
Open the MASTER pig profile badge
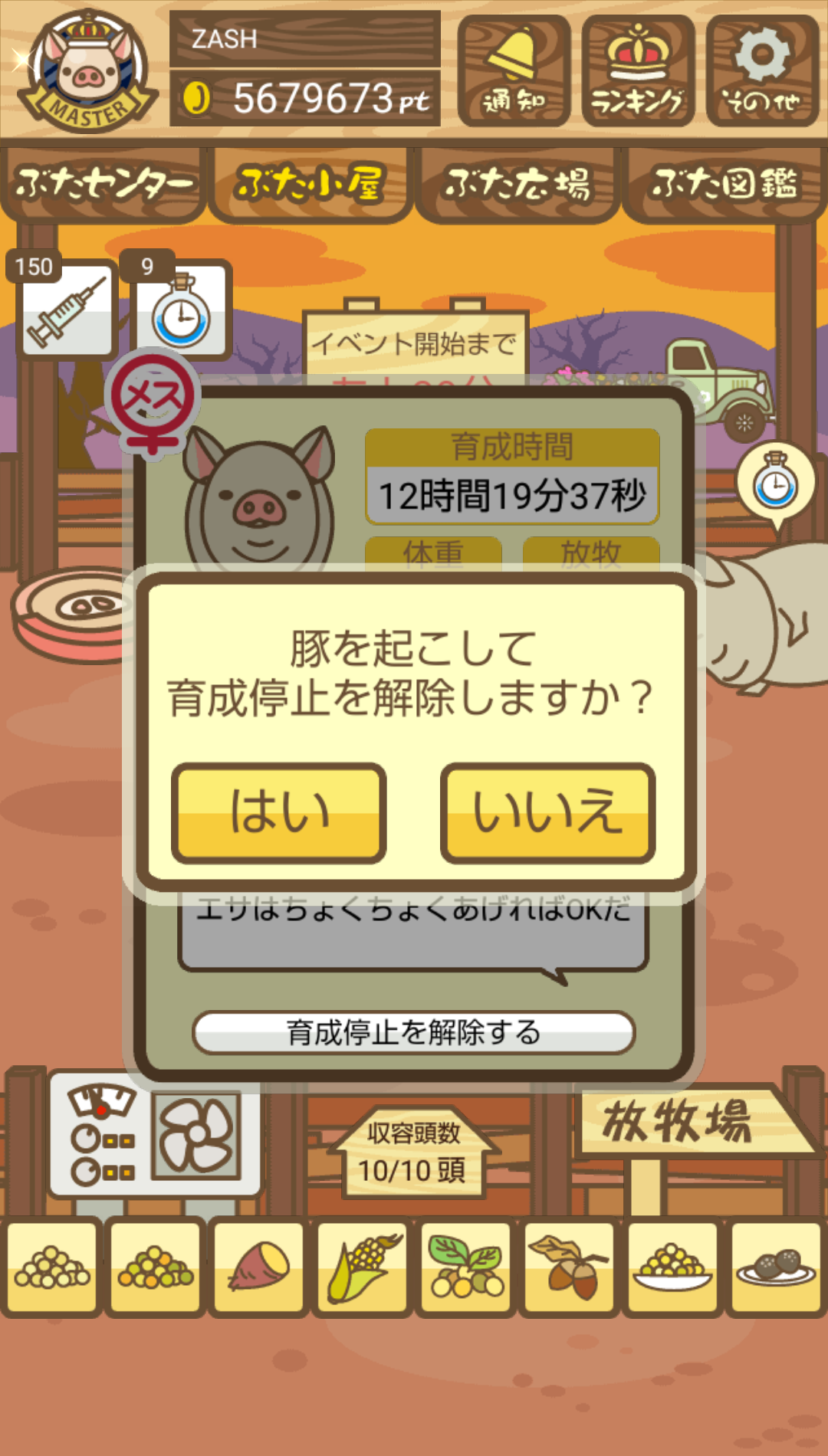point(88,71)
